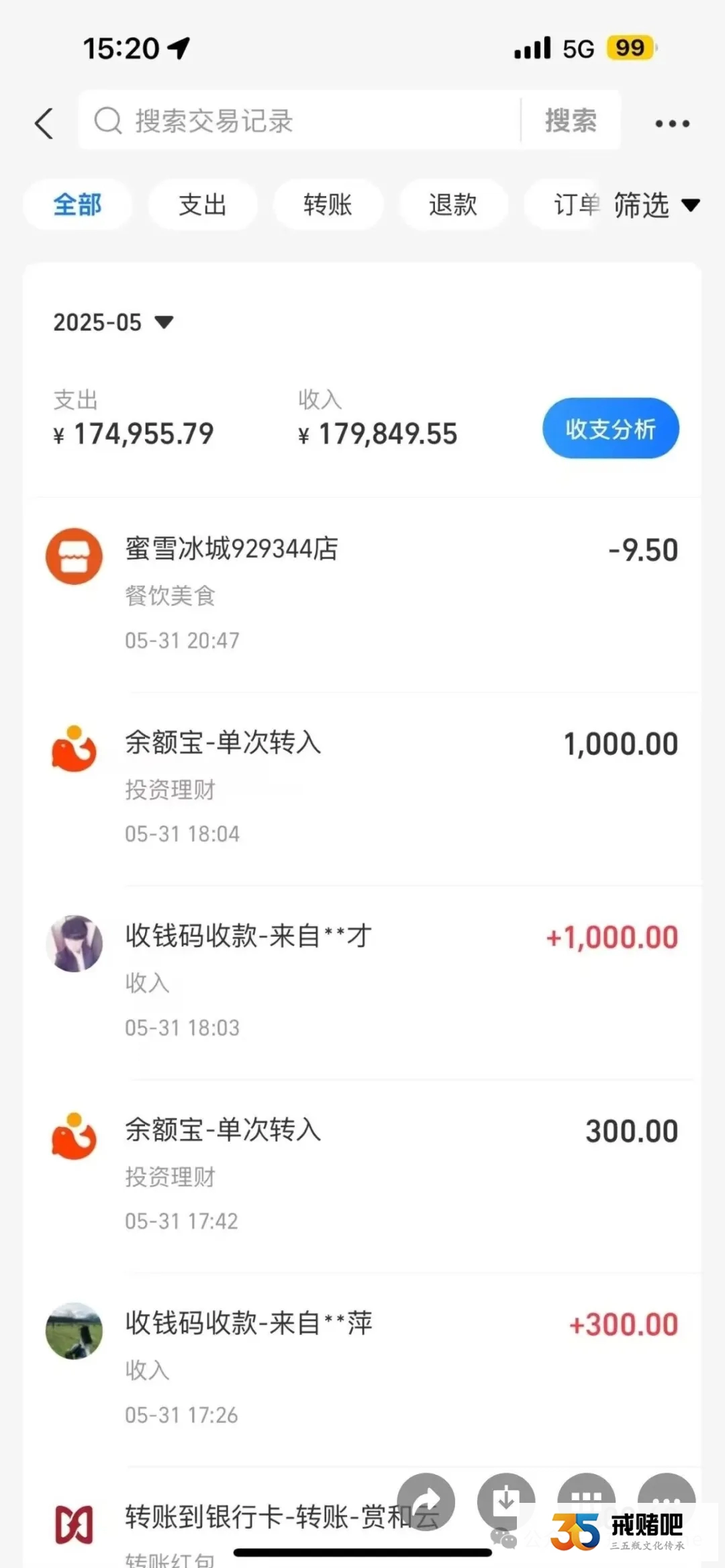View 收钱码收款 from **才 details
The height and width of the screenshot is (1568, 725).
pyautogui.click(x=362, y=979)
